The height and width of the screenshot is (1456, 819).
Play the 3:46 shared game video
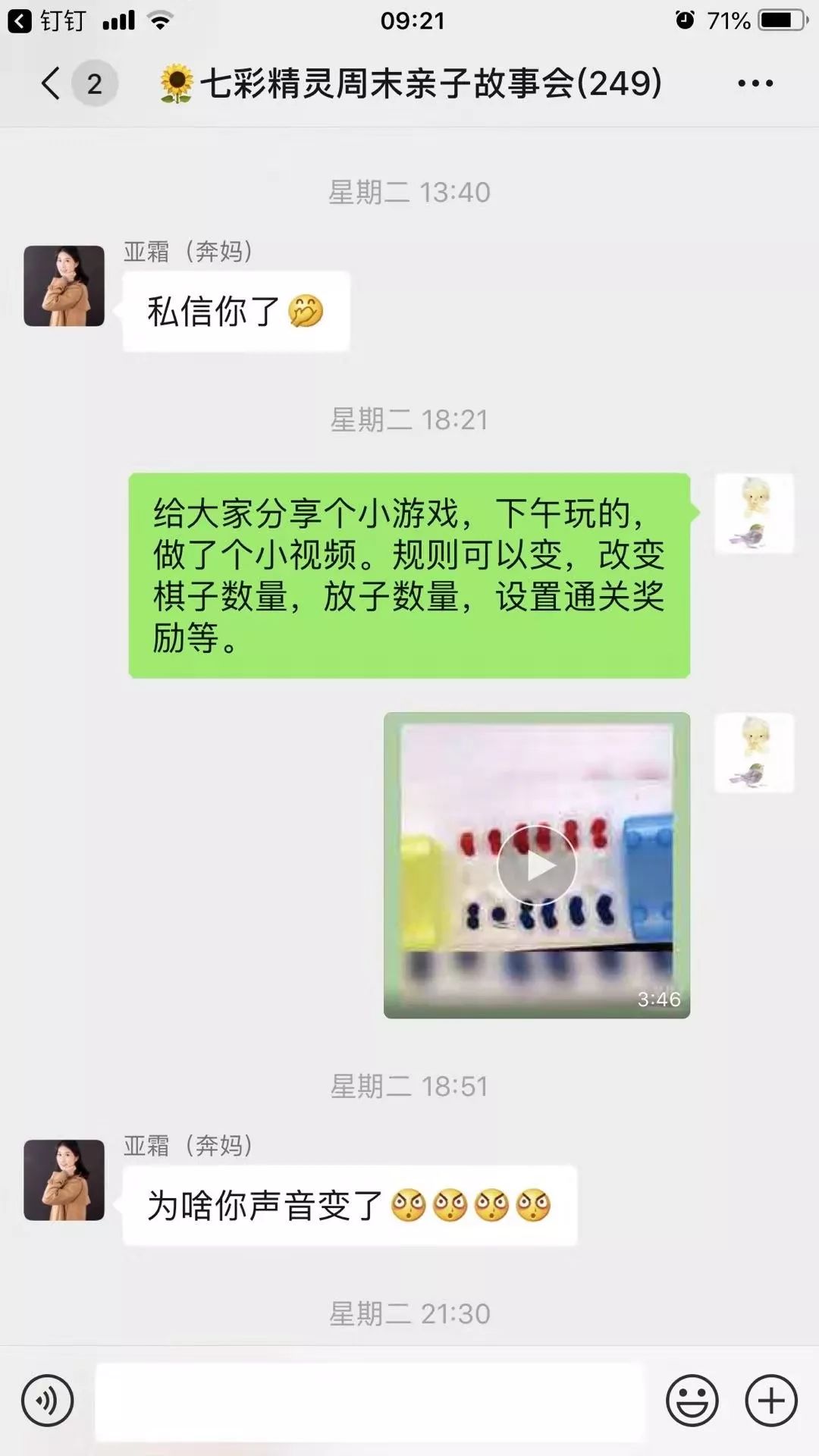tap(536, 865)
